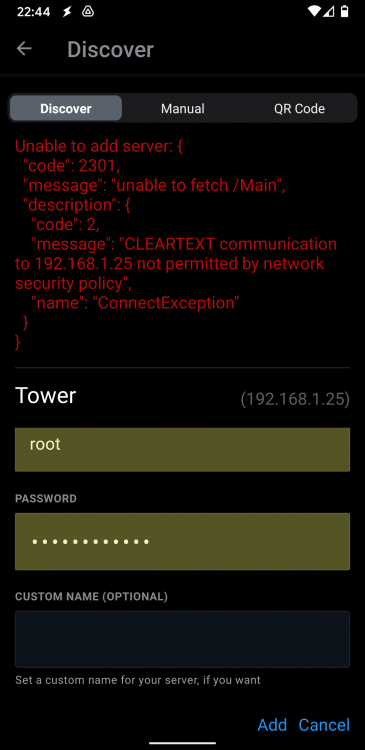Switch to the QR Code tab
This screenshot has width=365, height=750.
(x=299, y=108)
